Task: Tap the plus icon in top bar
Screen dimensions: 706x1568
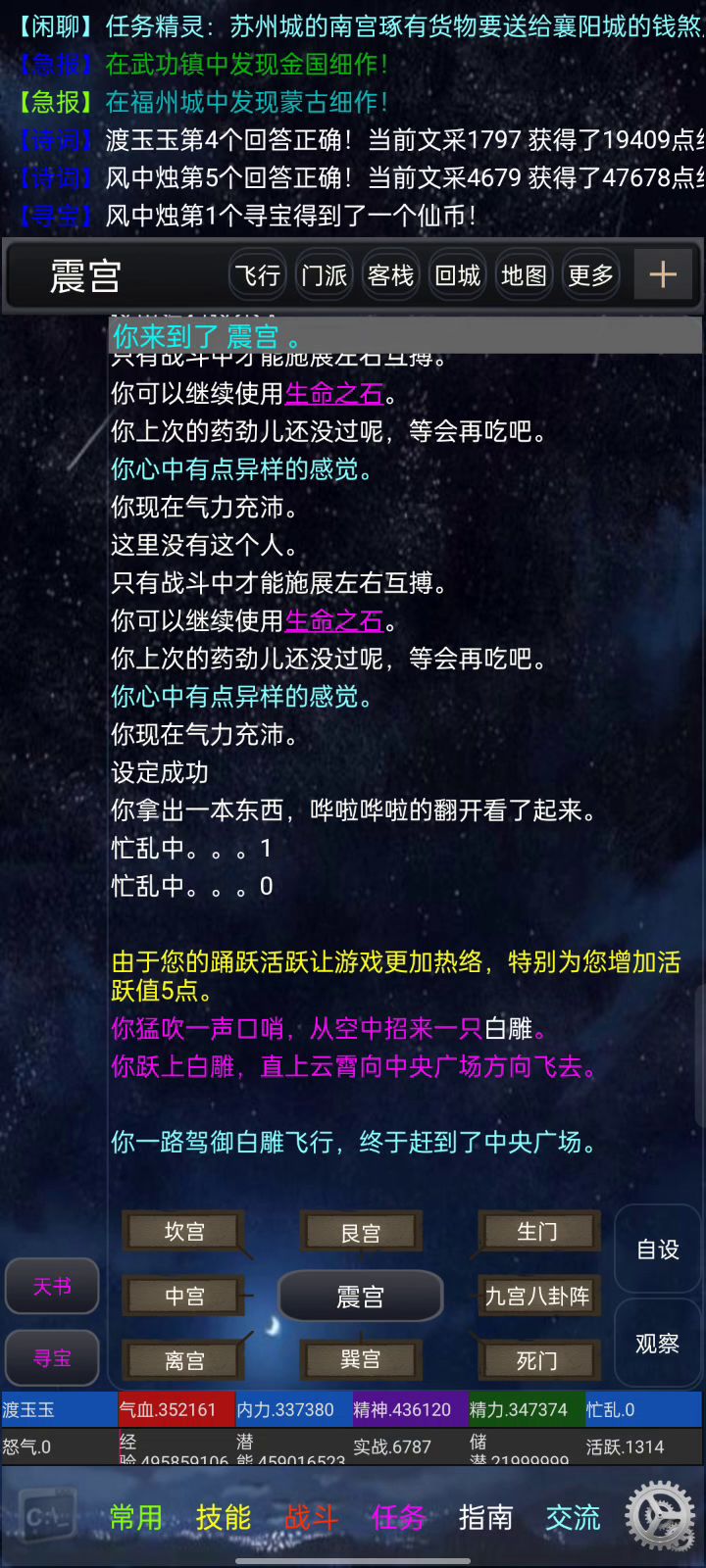Action: pos(663,274)
